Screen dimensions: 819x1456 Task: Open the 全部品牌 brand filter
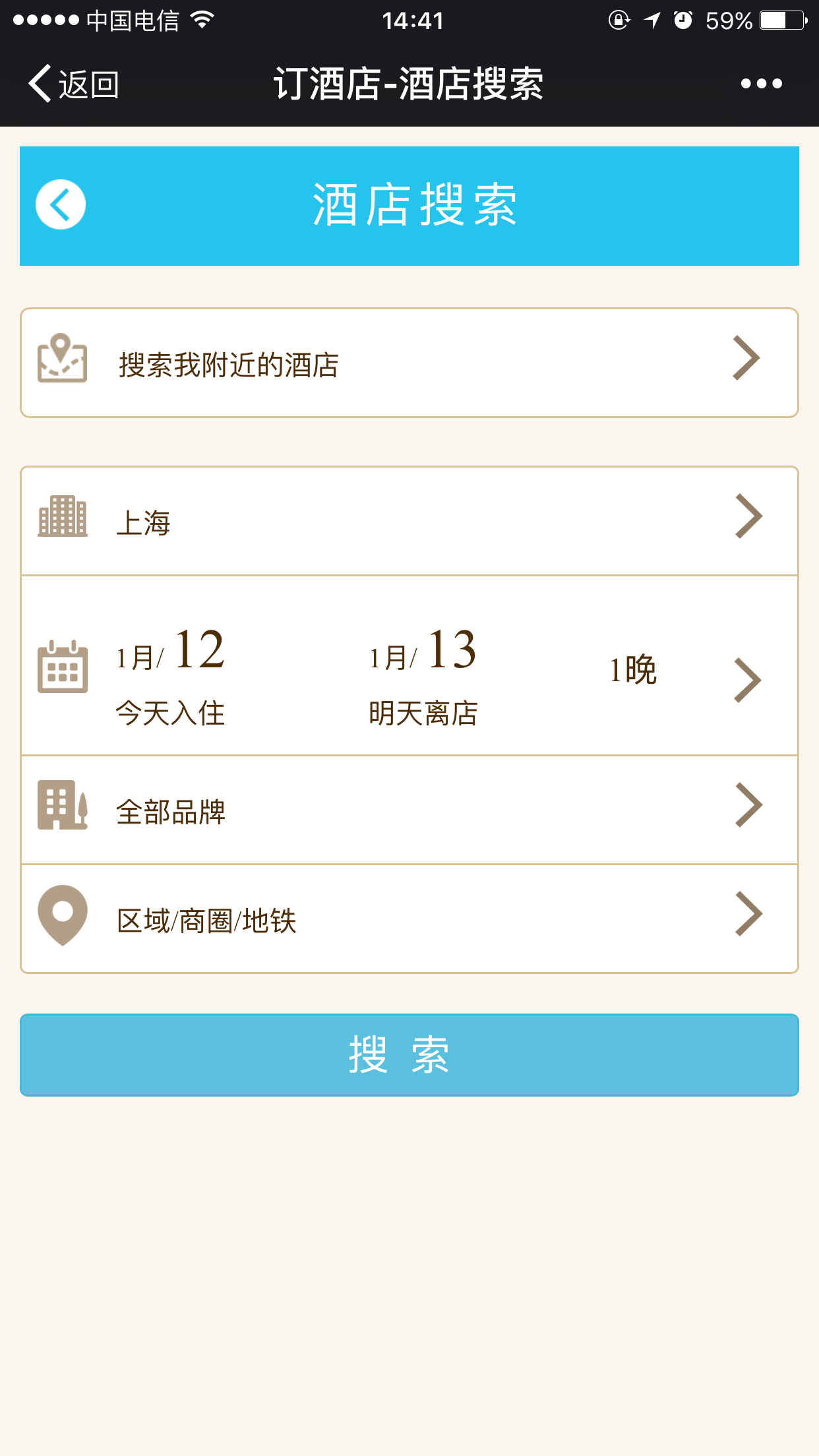(409, 810)
